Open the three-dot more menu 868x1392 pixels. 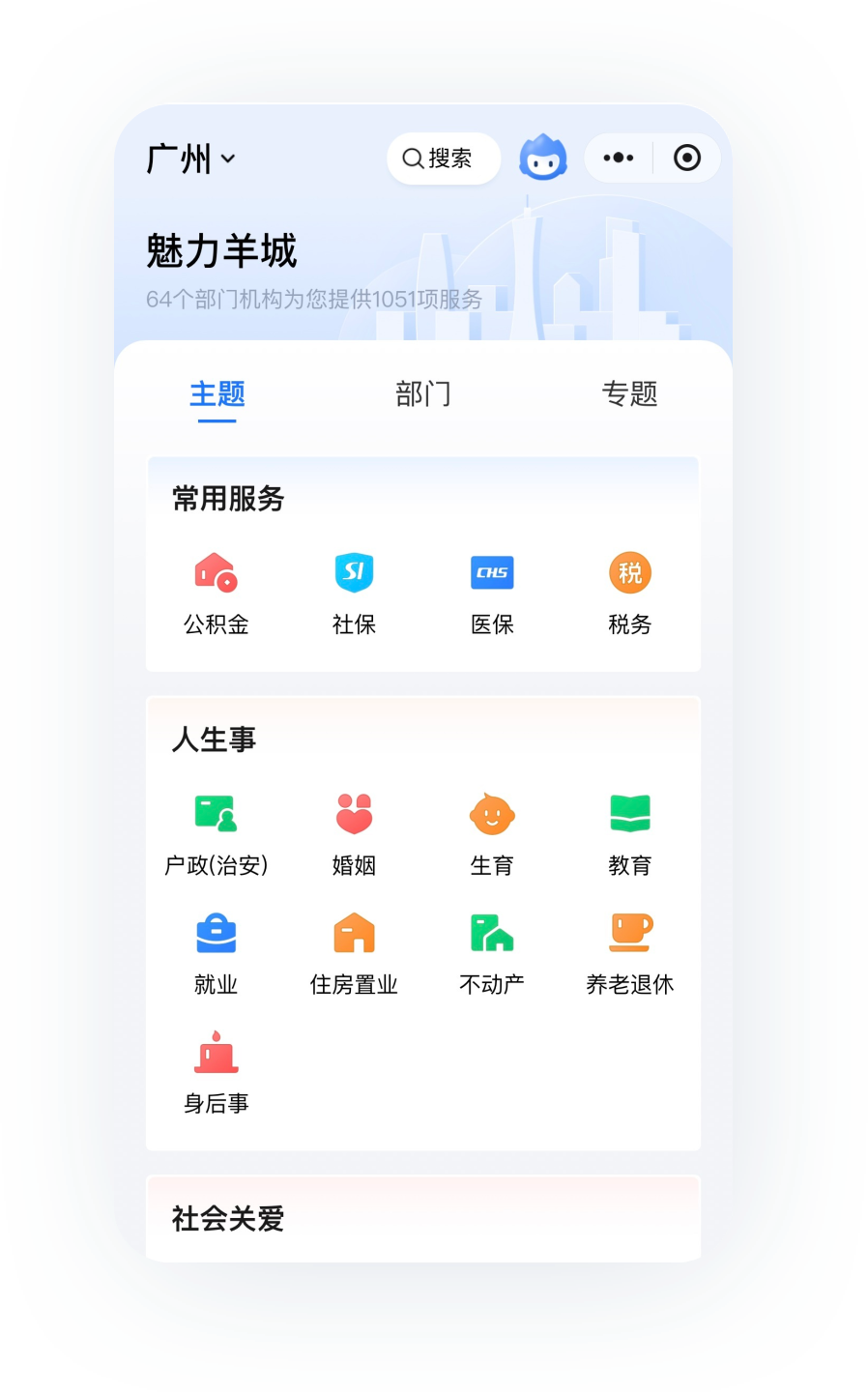tap(619, 159)
